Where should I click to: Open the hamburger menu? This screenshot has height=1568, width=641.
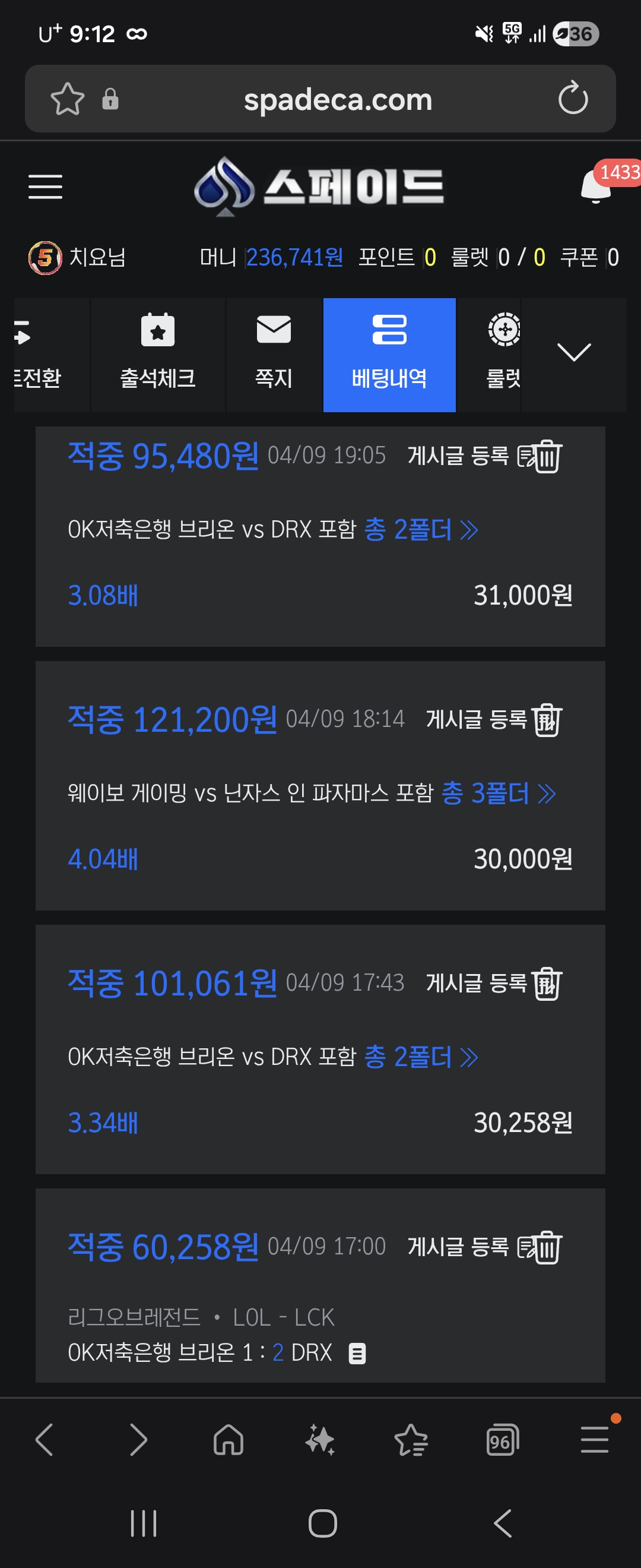(x=46, y=186)
